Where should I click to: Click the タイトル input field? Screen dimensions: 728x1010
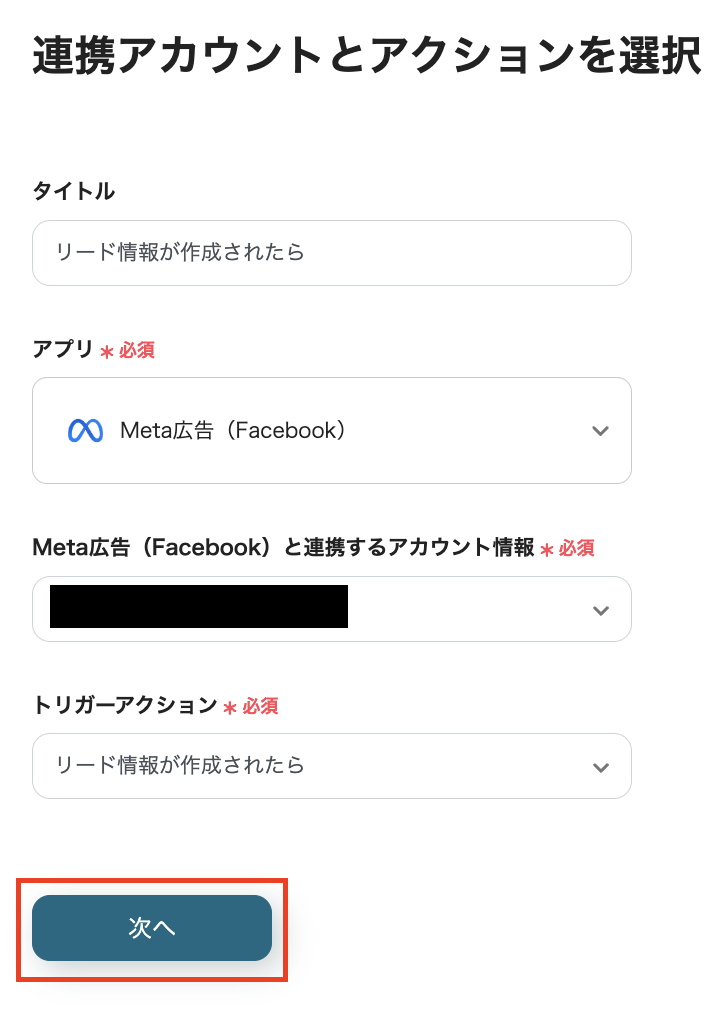pyautogui.click(x=332, y=253)
